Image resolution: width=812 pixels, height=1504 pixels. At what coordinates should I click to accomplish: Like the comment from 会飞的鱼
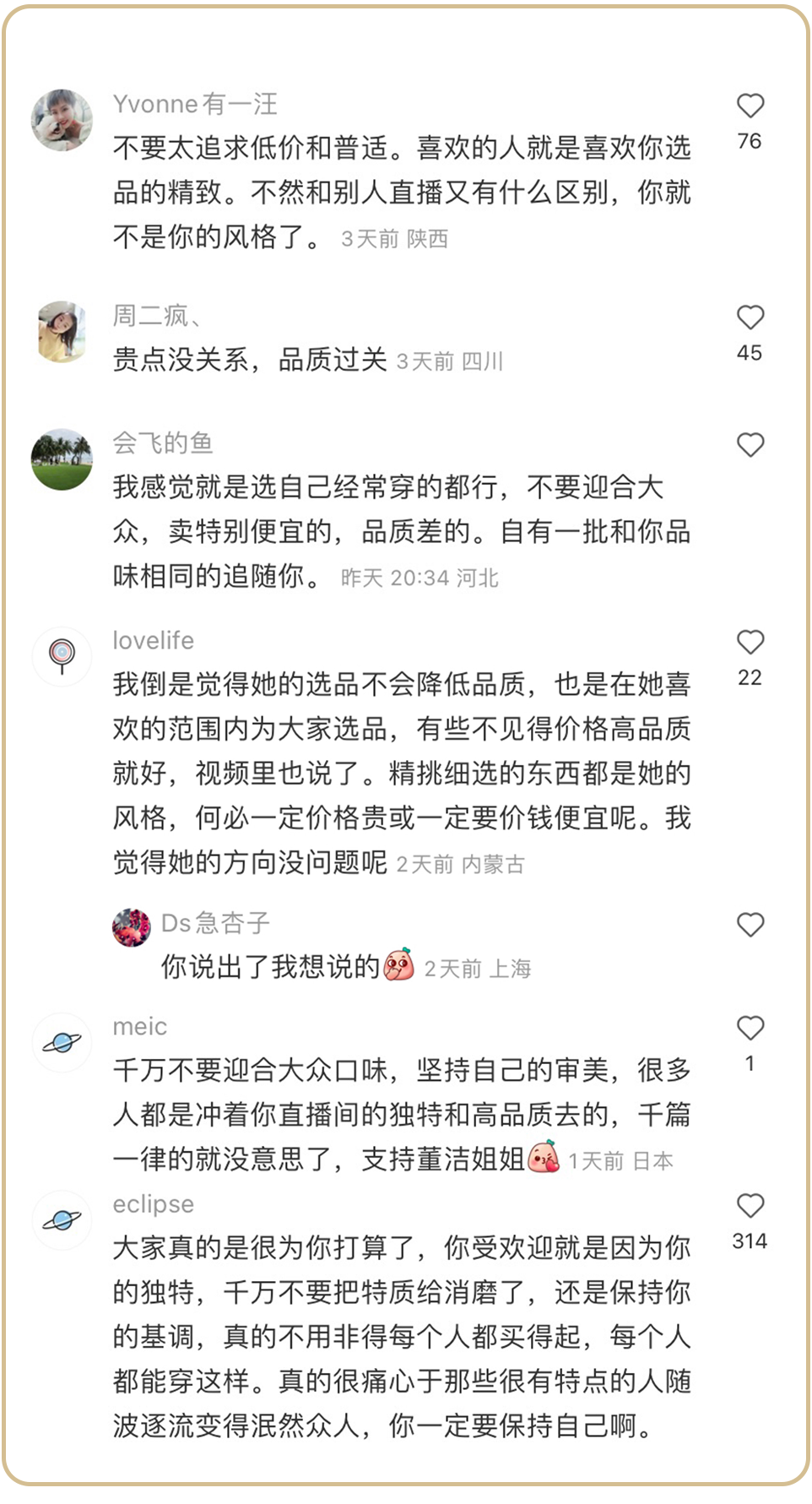coord(750,445)
